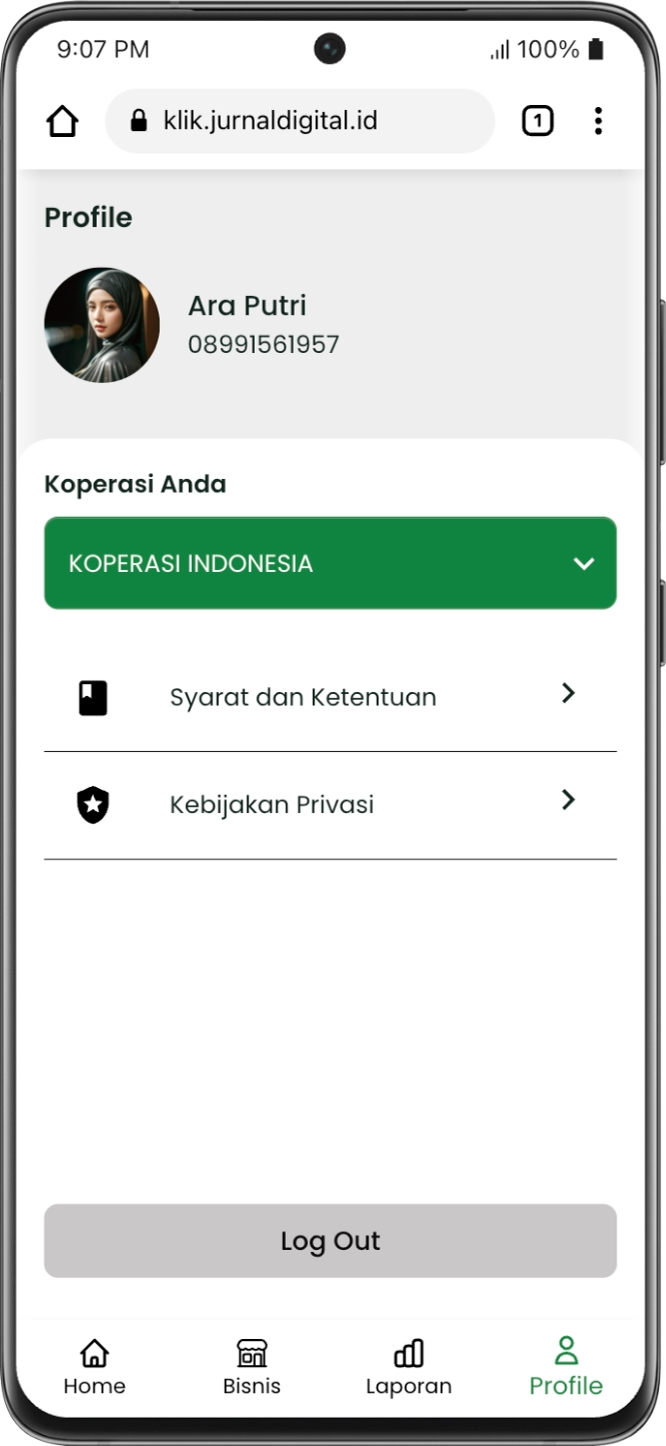Tap the browser home icon
This screenshot has width=666, height=1446.
62,122
